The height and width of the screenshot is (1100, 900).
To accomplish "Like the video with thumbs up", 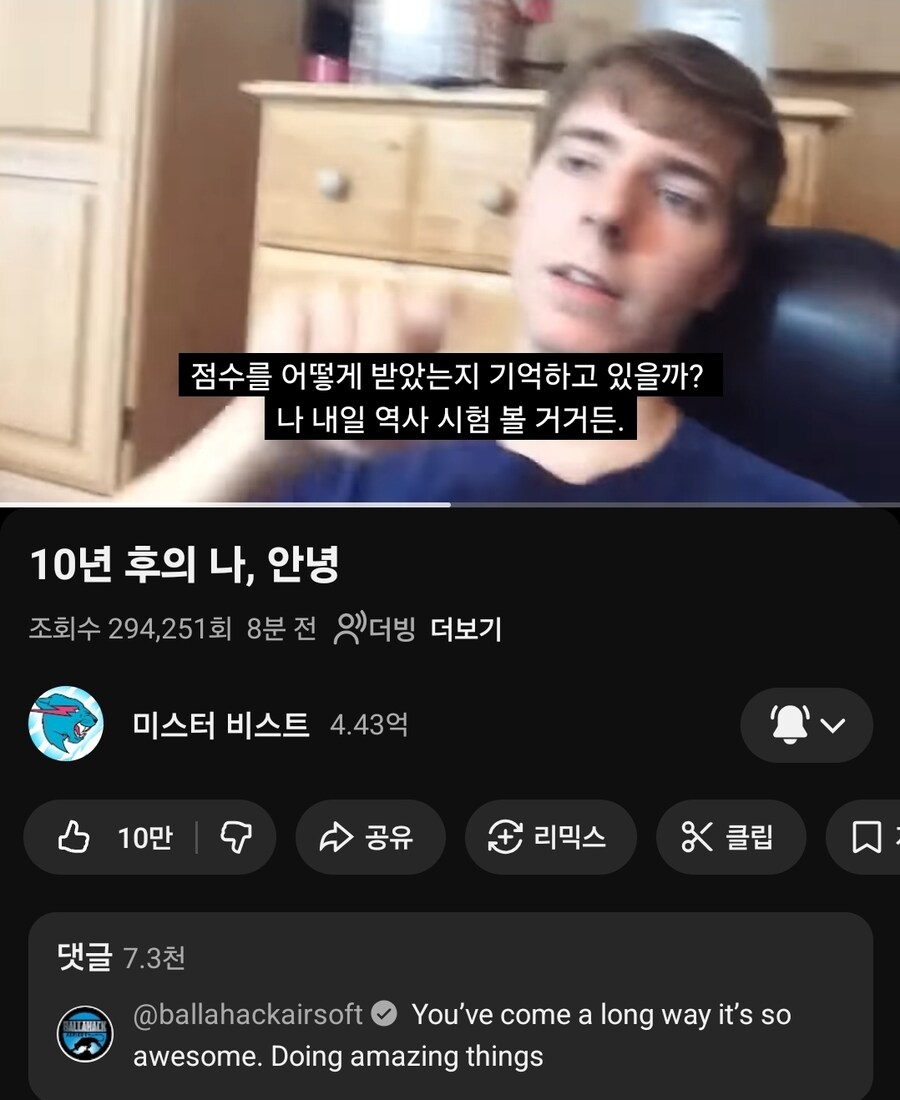I will coord(110,838).
